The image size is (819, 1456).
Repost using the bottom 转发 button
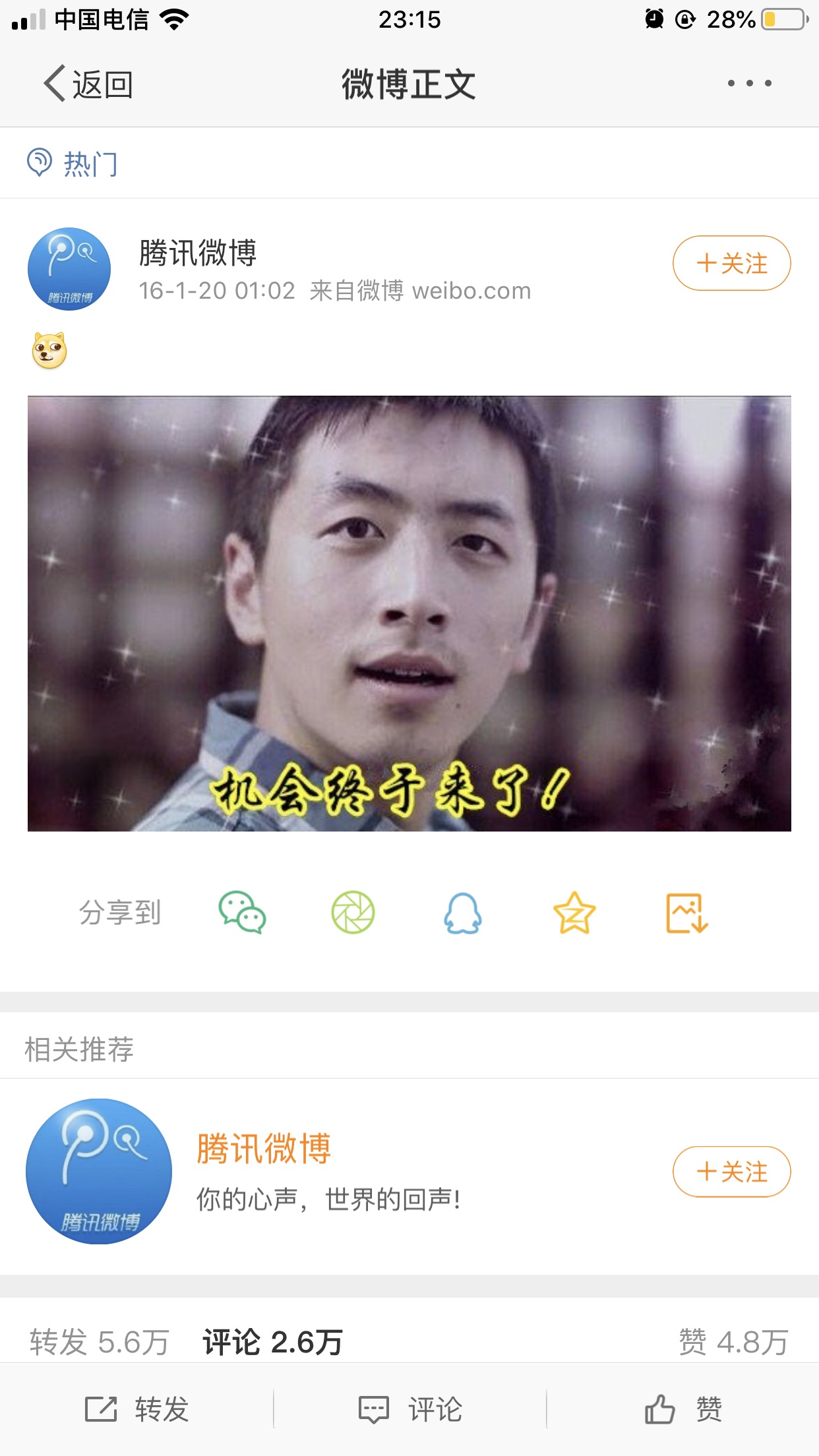click(136, 1409)
